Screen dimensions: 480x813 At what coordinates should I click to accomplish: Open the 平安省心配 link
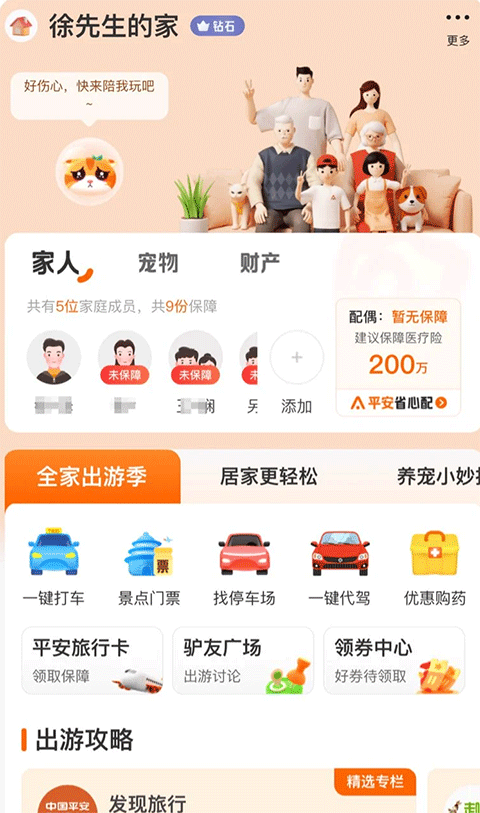point(398,403)
